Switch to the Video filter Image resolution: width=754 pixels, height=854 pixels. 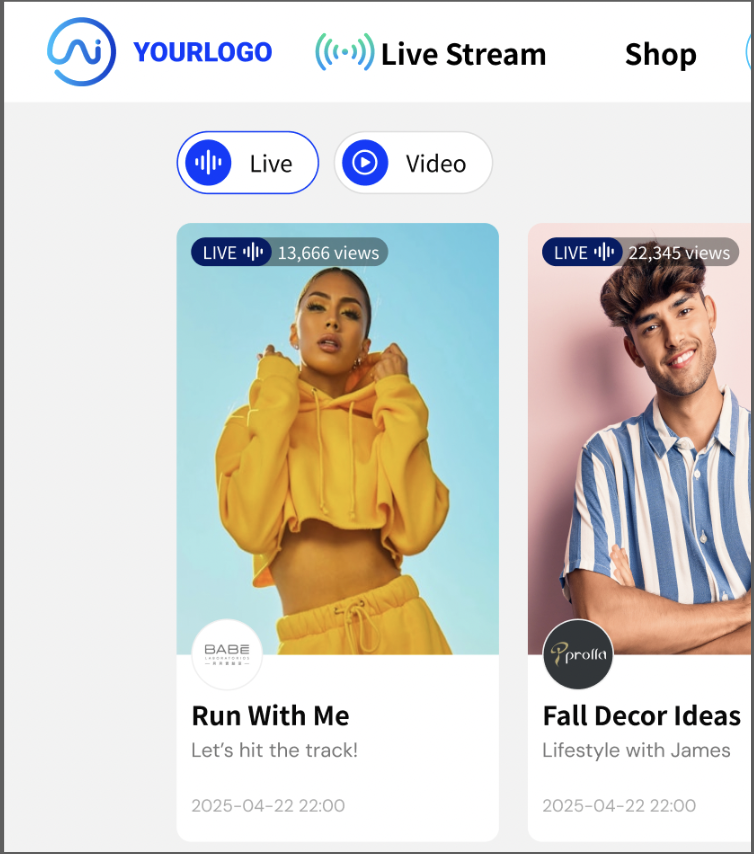tap(413, 163)
